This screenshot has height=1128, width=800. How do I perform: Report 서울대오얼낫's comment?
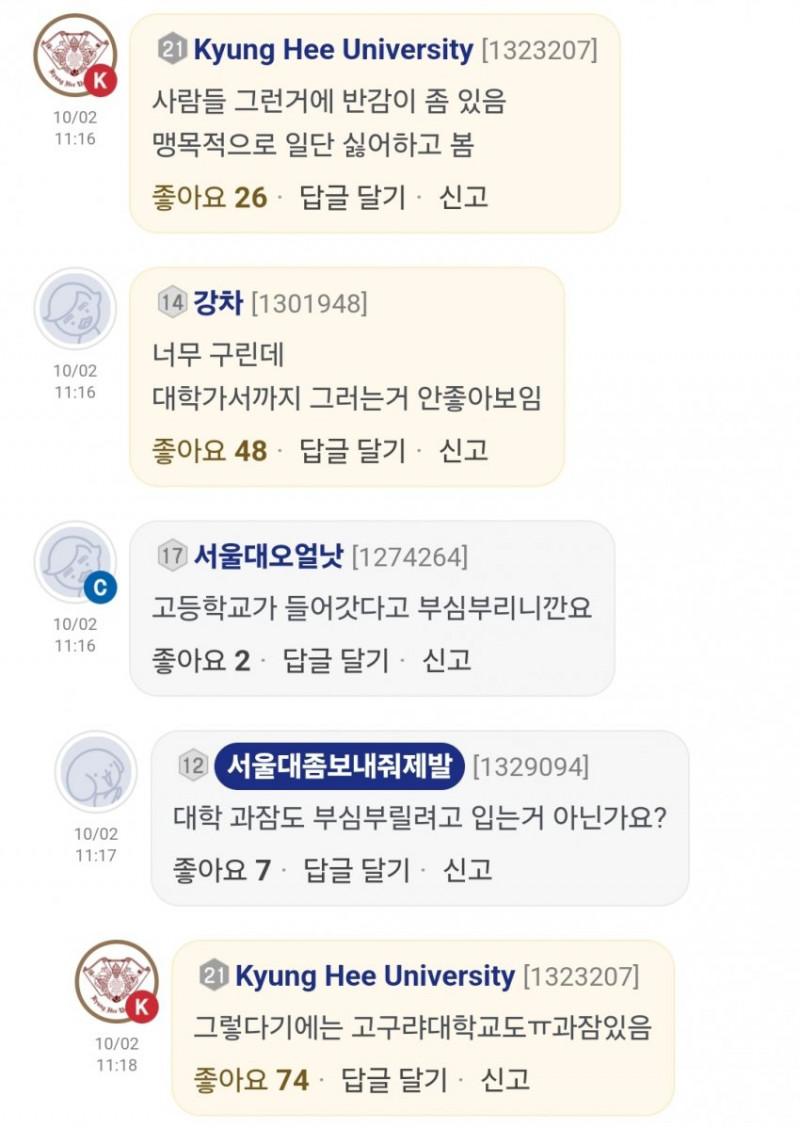(x=447, y=660)
